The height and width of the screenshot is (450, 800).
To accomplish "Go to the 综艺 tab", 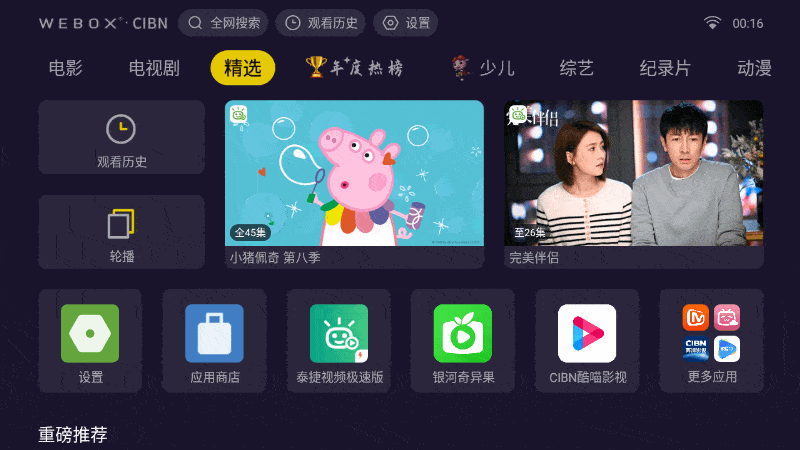I will (577, 68).
